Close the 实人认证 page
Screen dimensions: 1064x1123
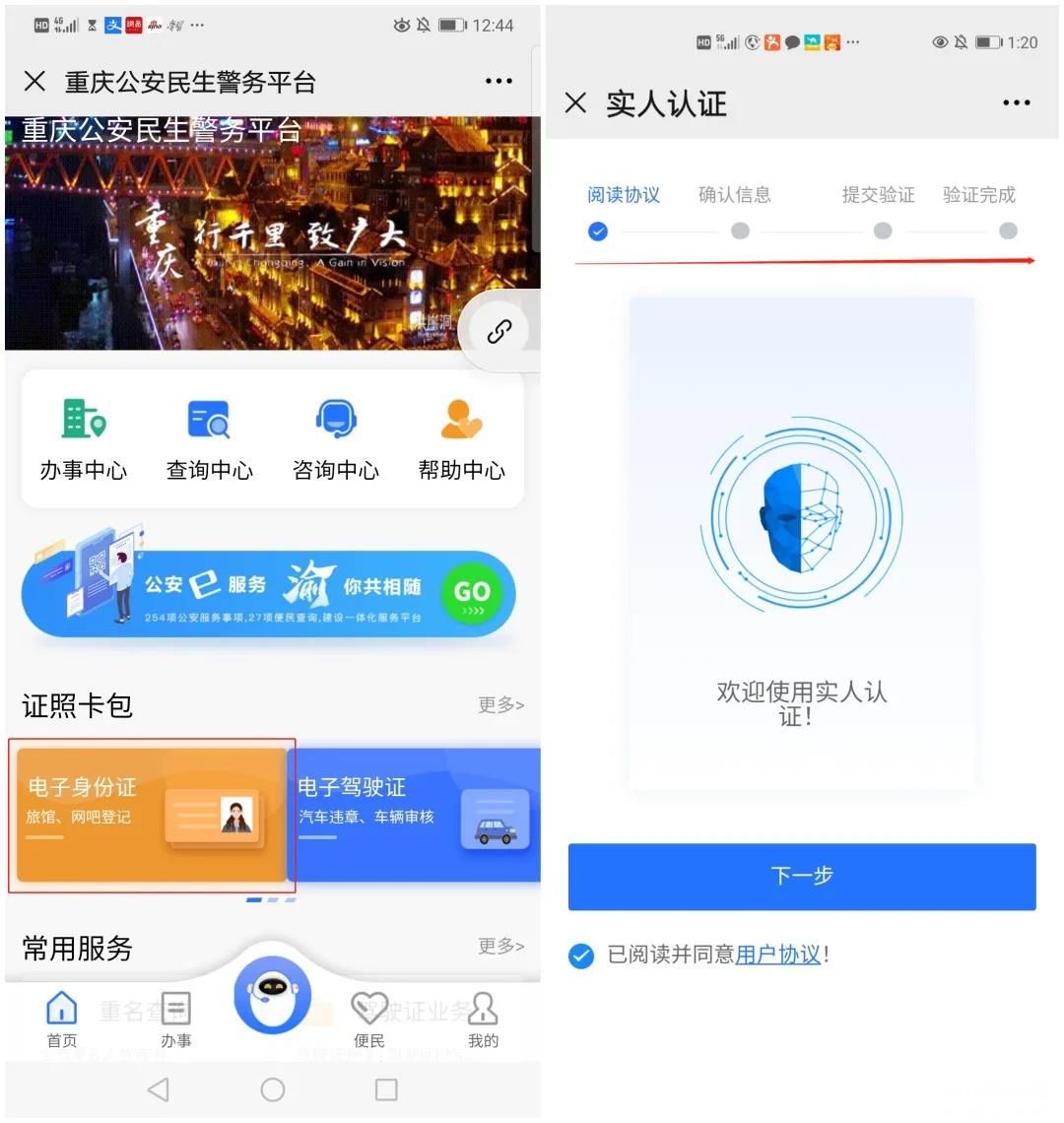(x=576, y=102)
